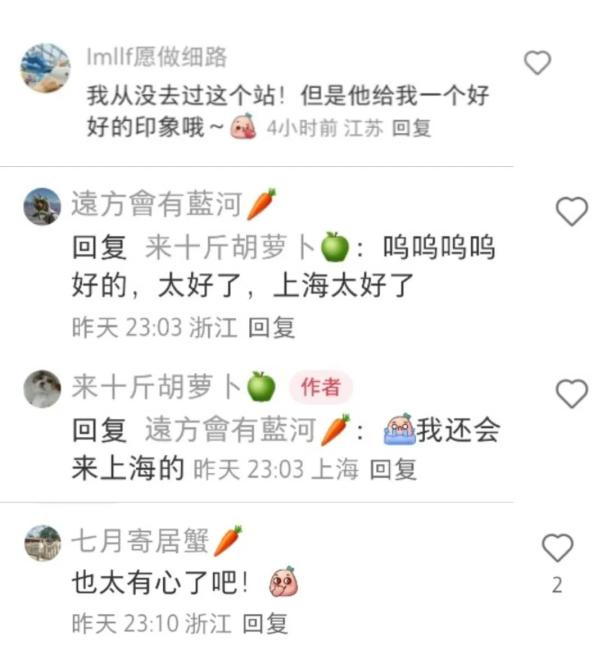Image resolution: width=607 pixels, height=646 pixels.
Task: Reply to 来十斤胡萝卜's comment about 上海
Action: coord(393,468)
